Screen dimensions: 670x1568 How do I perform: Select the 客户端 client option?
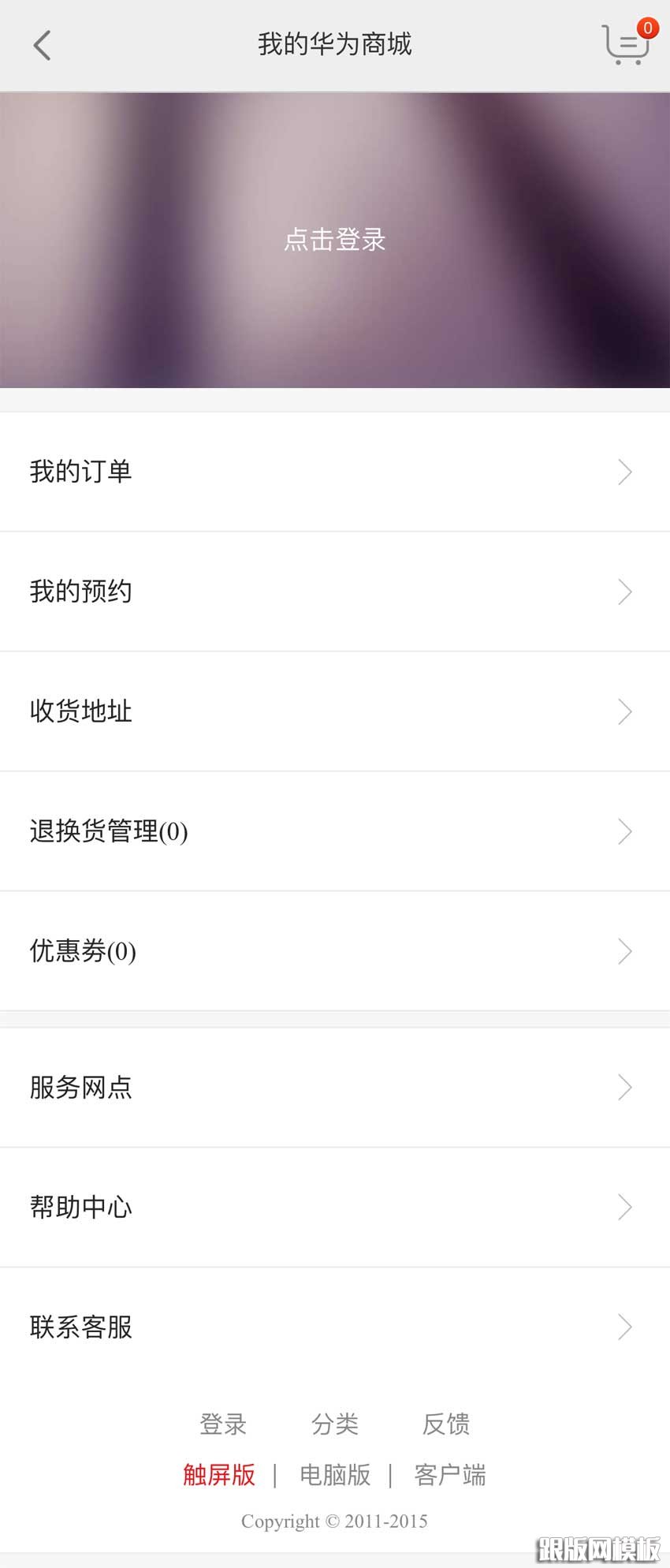pos(449,1475)
